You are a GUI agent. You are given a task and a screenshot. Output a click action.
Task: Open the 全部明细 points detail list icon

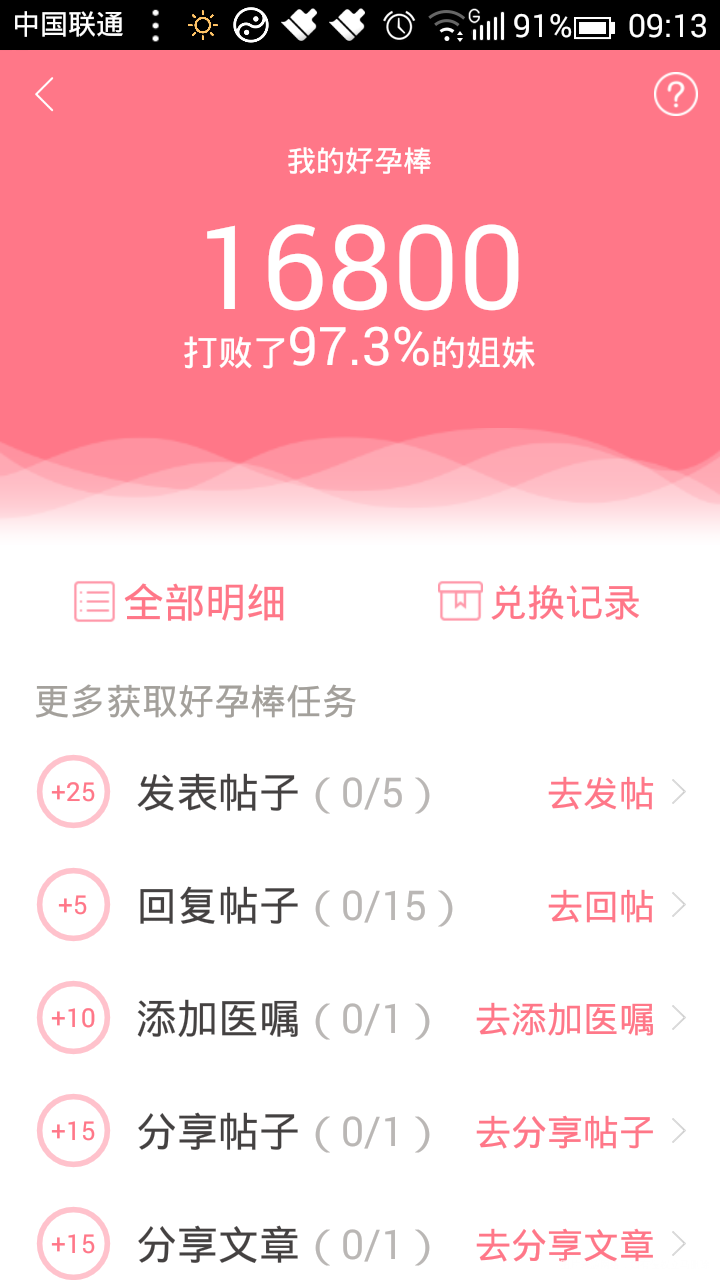click(94, 601)
